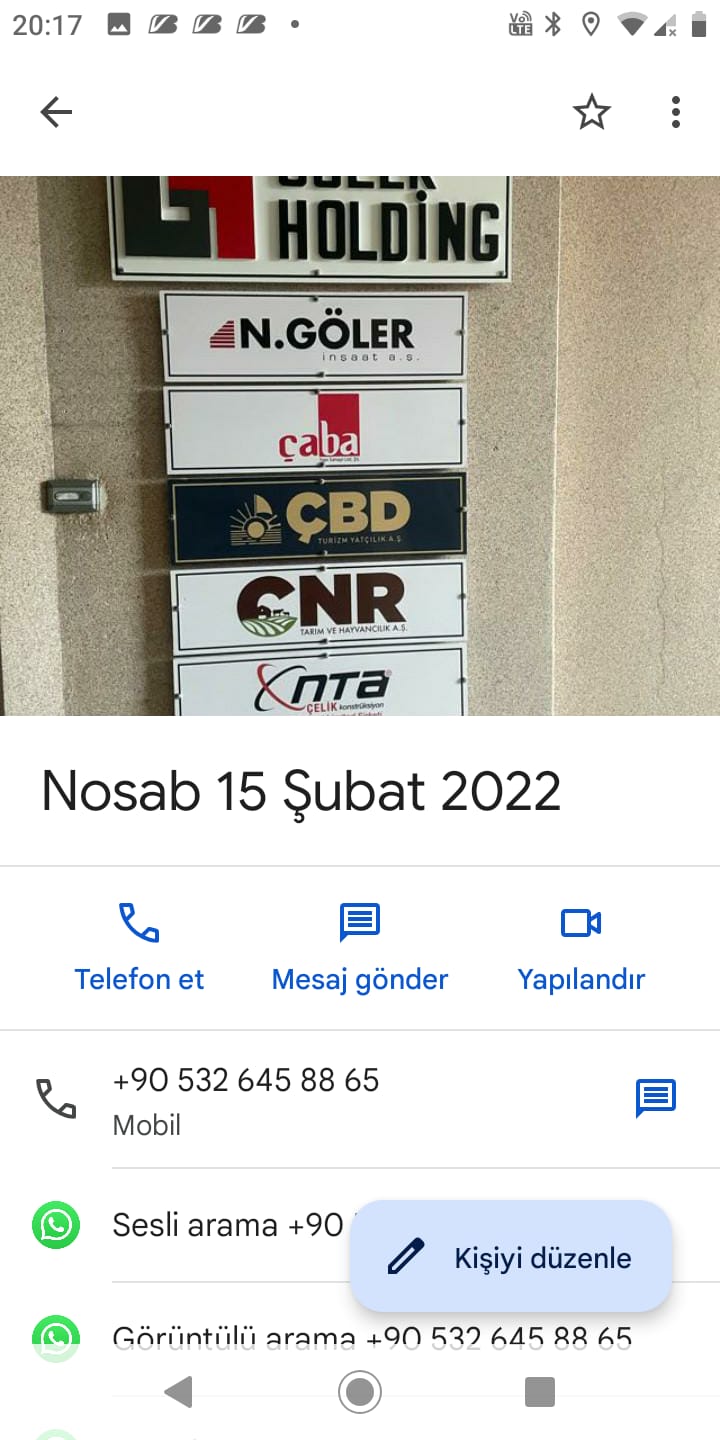Open recent apps from navigation bar
720x1440 pixels.
pos(540,1391)
